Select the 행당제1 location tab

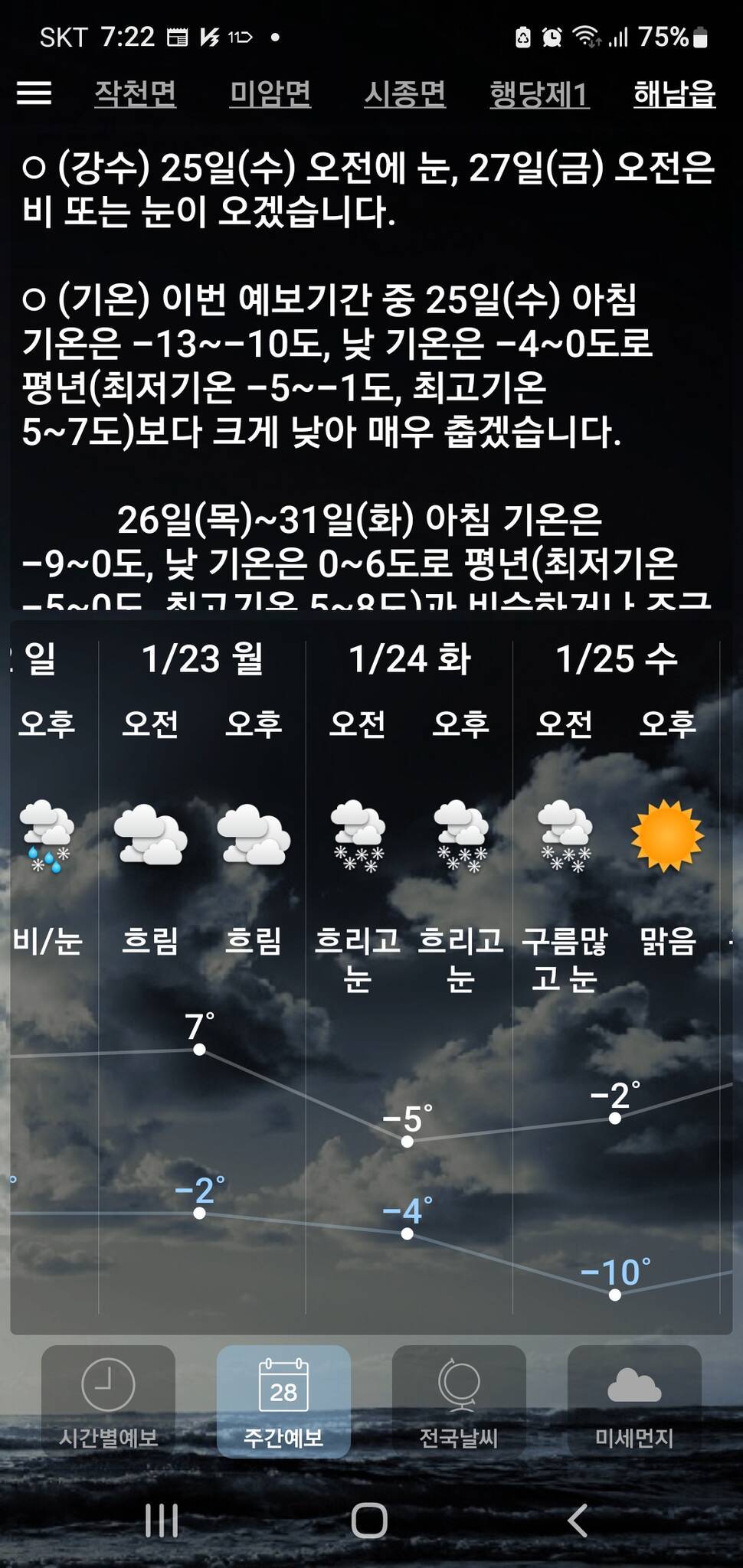coord(539,95)
